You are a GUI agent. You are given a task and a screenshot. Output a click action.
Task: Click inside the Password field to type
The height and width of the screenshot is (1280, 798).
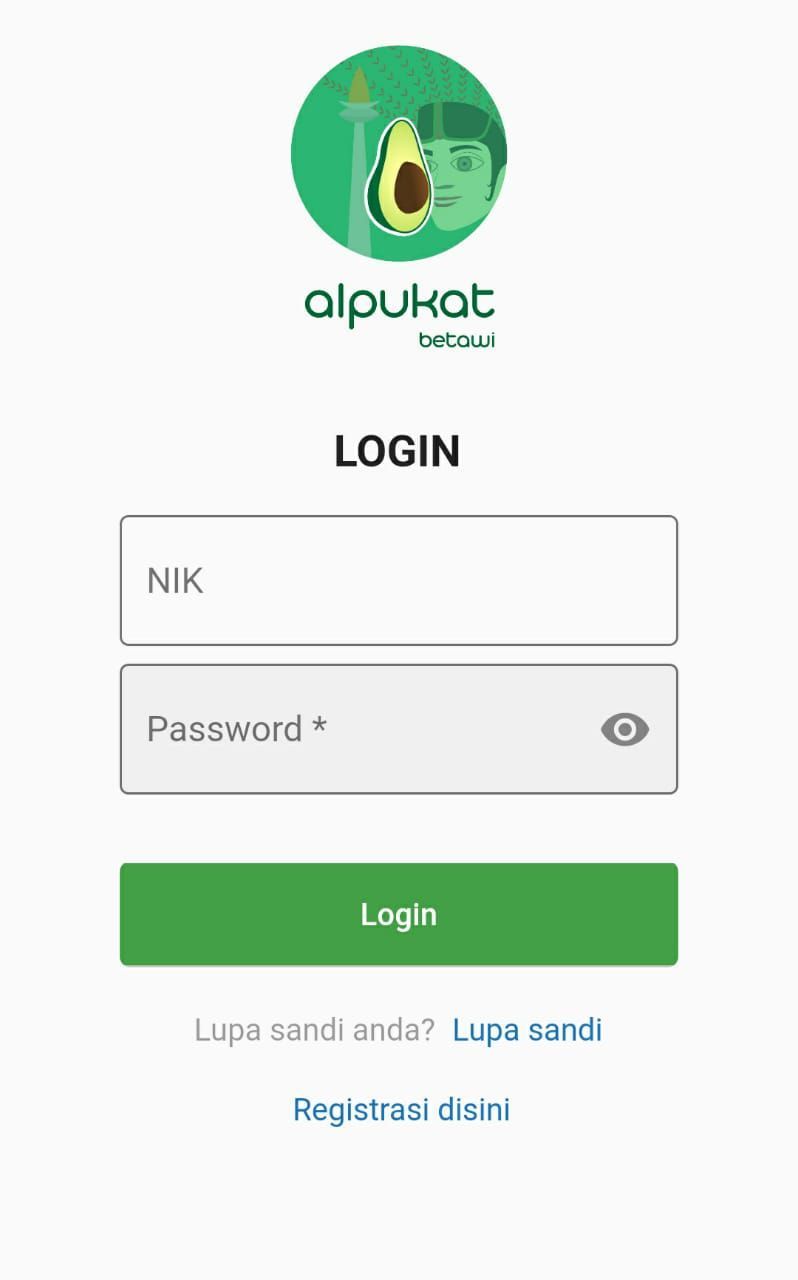[x=350, y=729]
